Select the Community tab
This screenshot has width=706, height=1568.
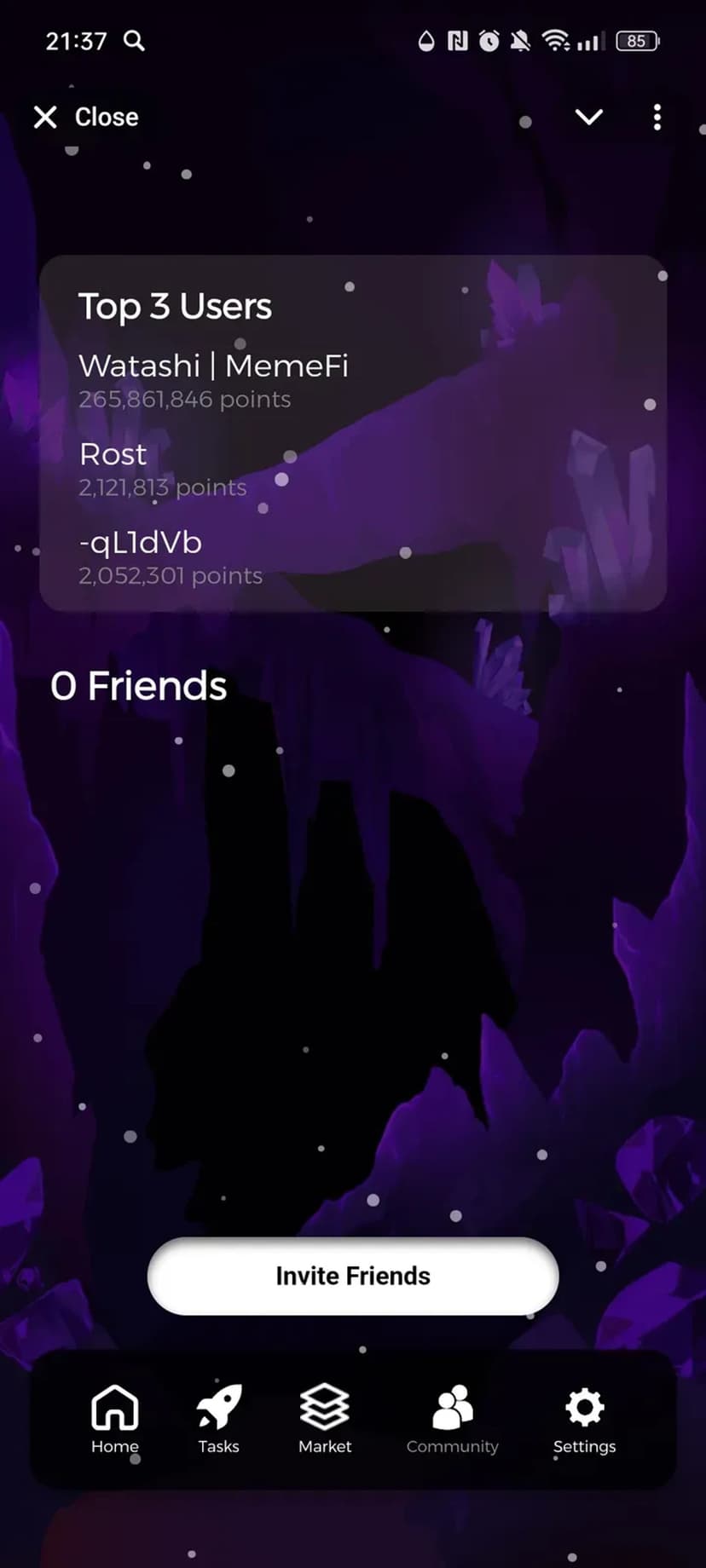[x=452, y=1419]
